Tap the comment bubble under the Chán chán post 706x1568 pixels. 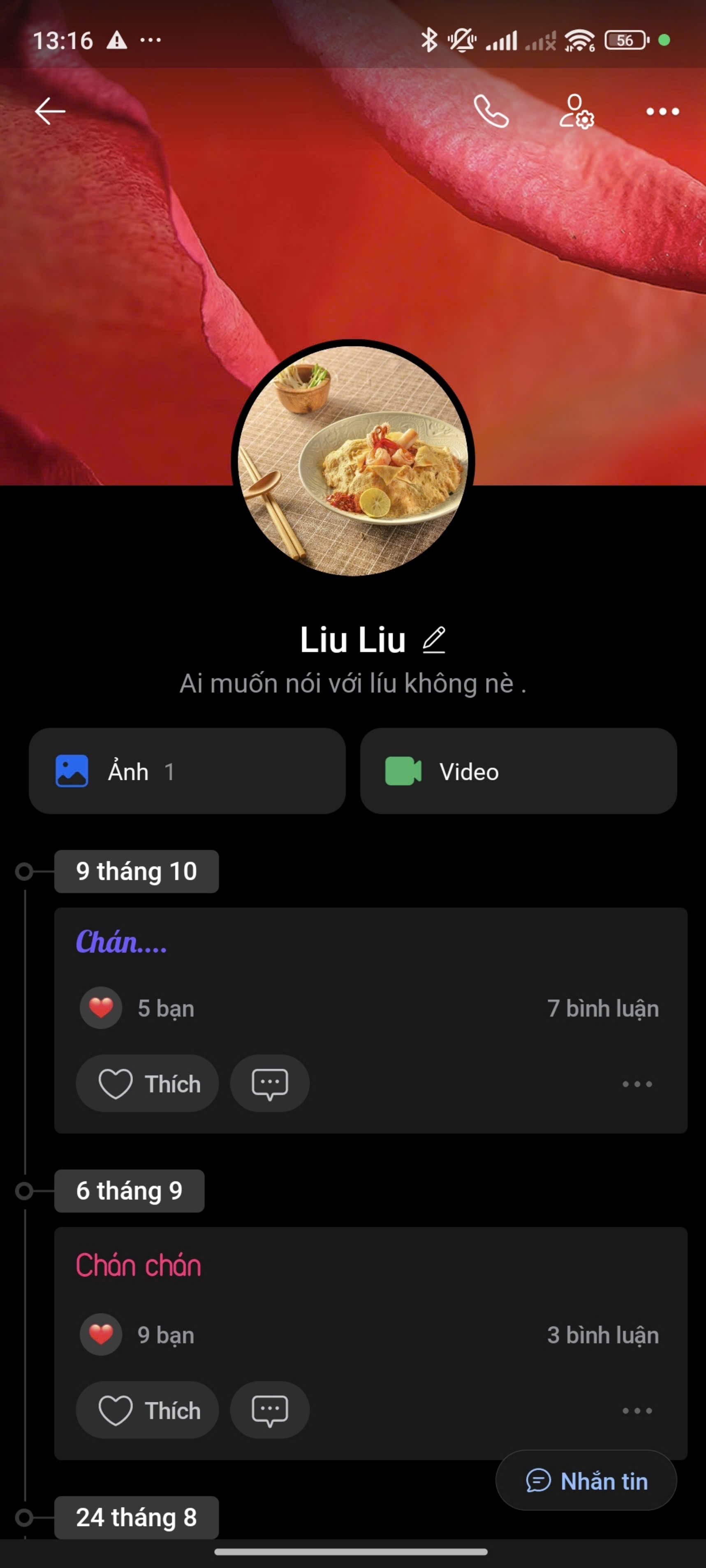269,1410
